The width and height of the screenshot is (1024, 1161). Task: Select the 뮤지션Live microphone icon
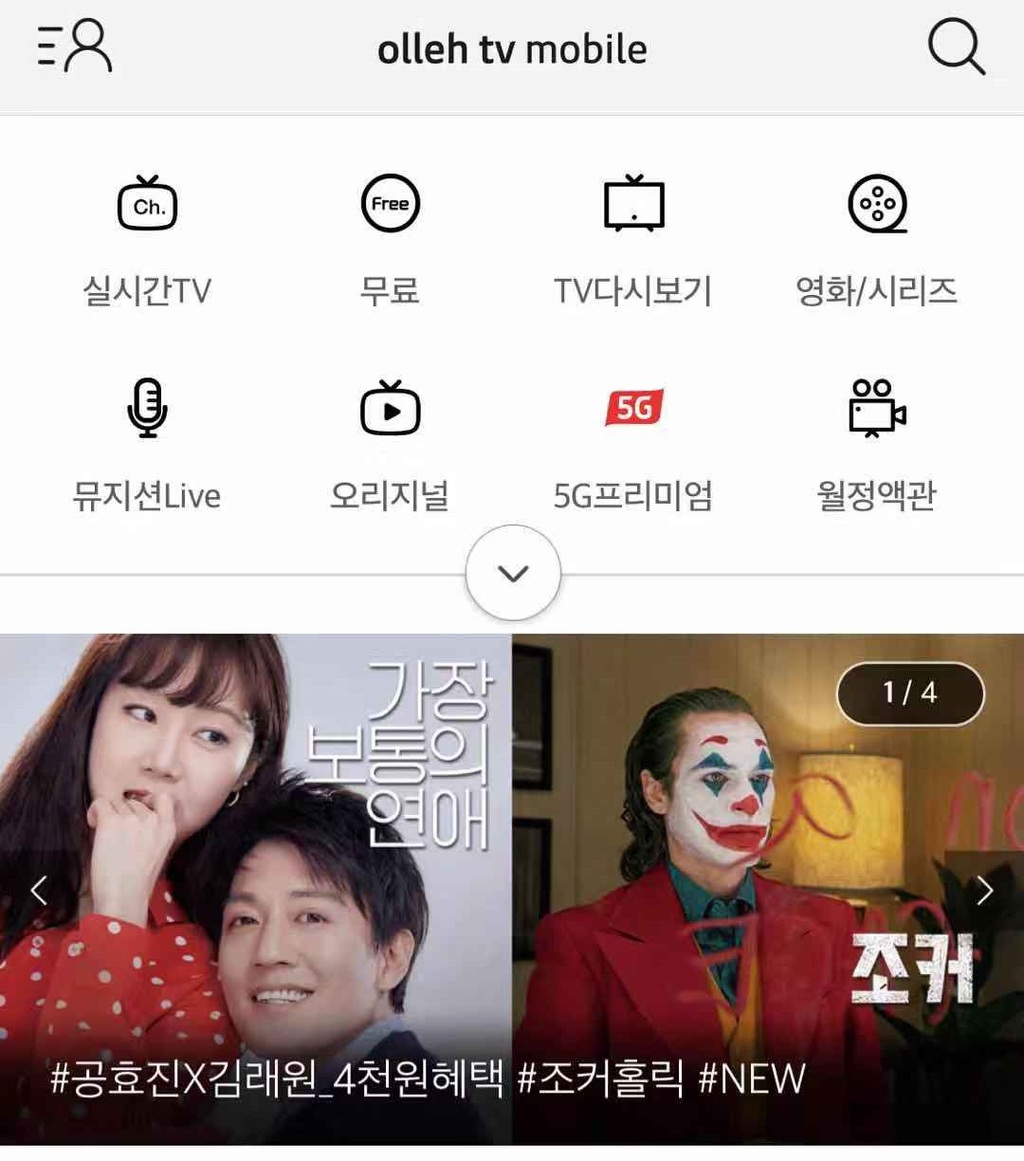pos(147,407)
